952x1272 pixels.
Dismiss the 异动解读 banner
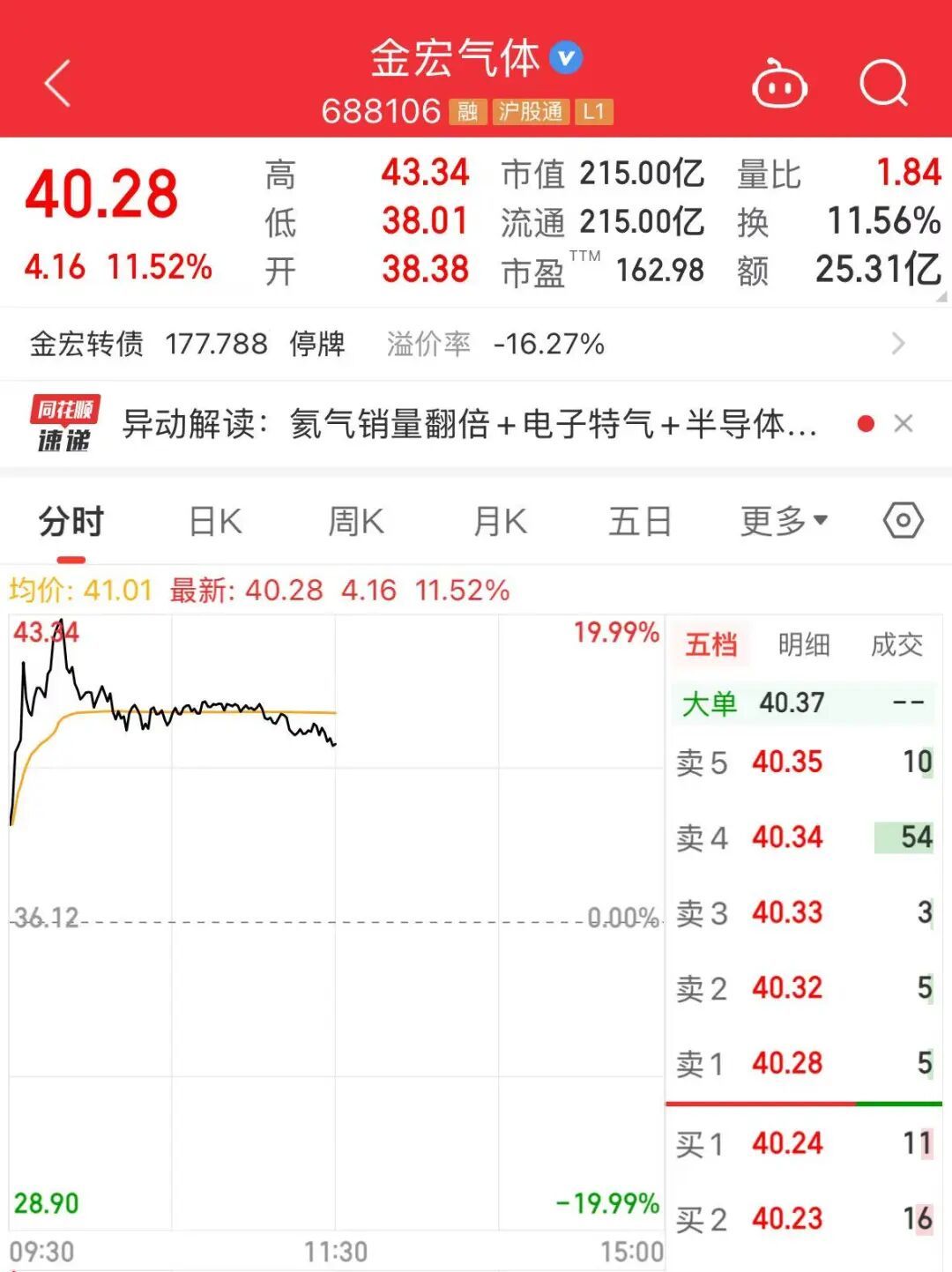point(903,424)
